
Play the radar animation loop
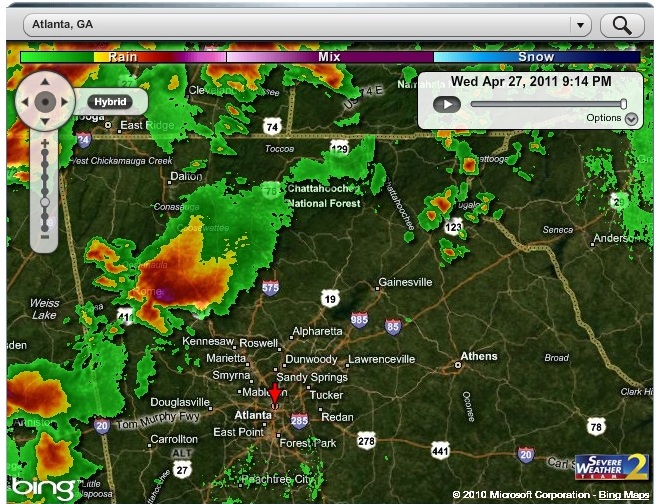(x=447, y=104)
